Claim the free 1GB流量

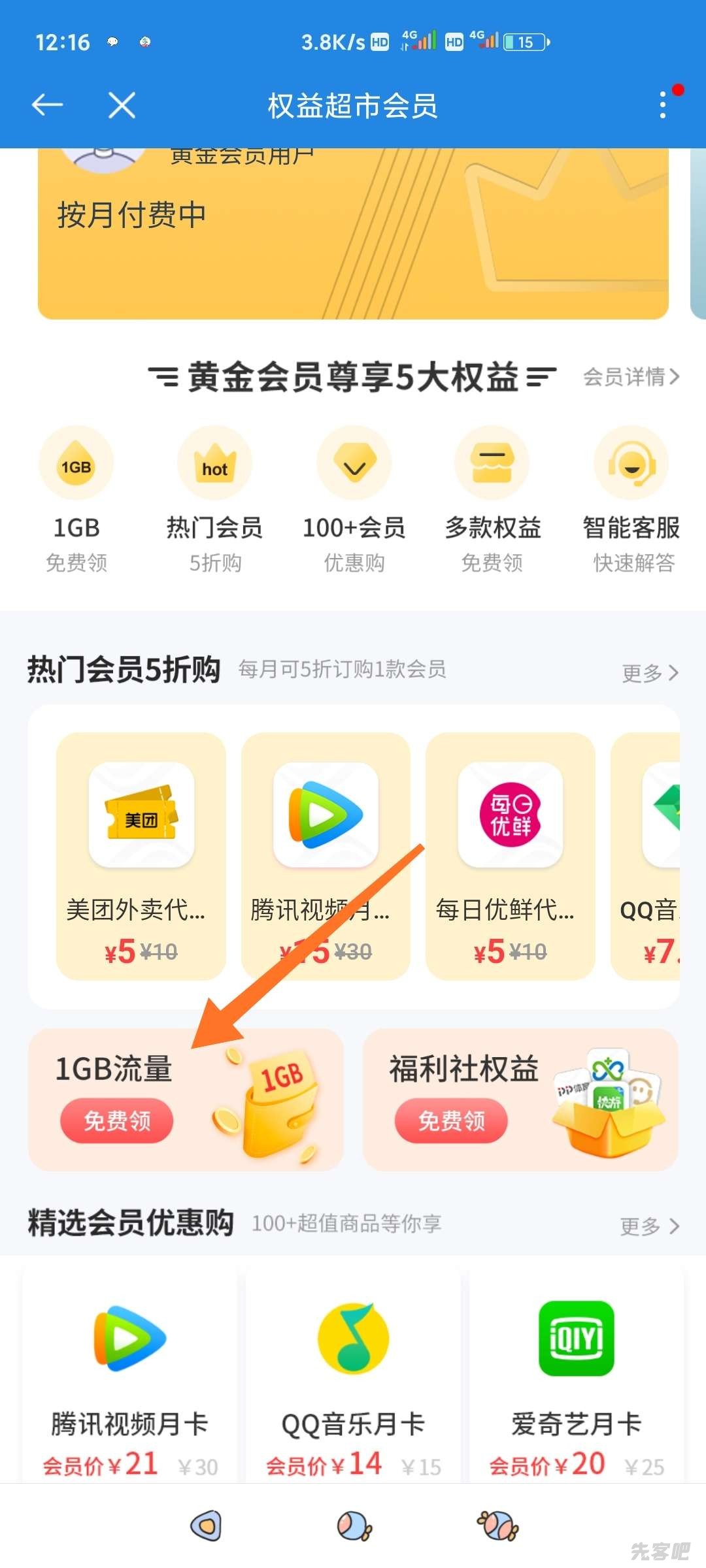coord(117,1120)
